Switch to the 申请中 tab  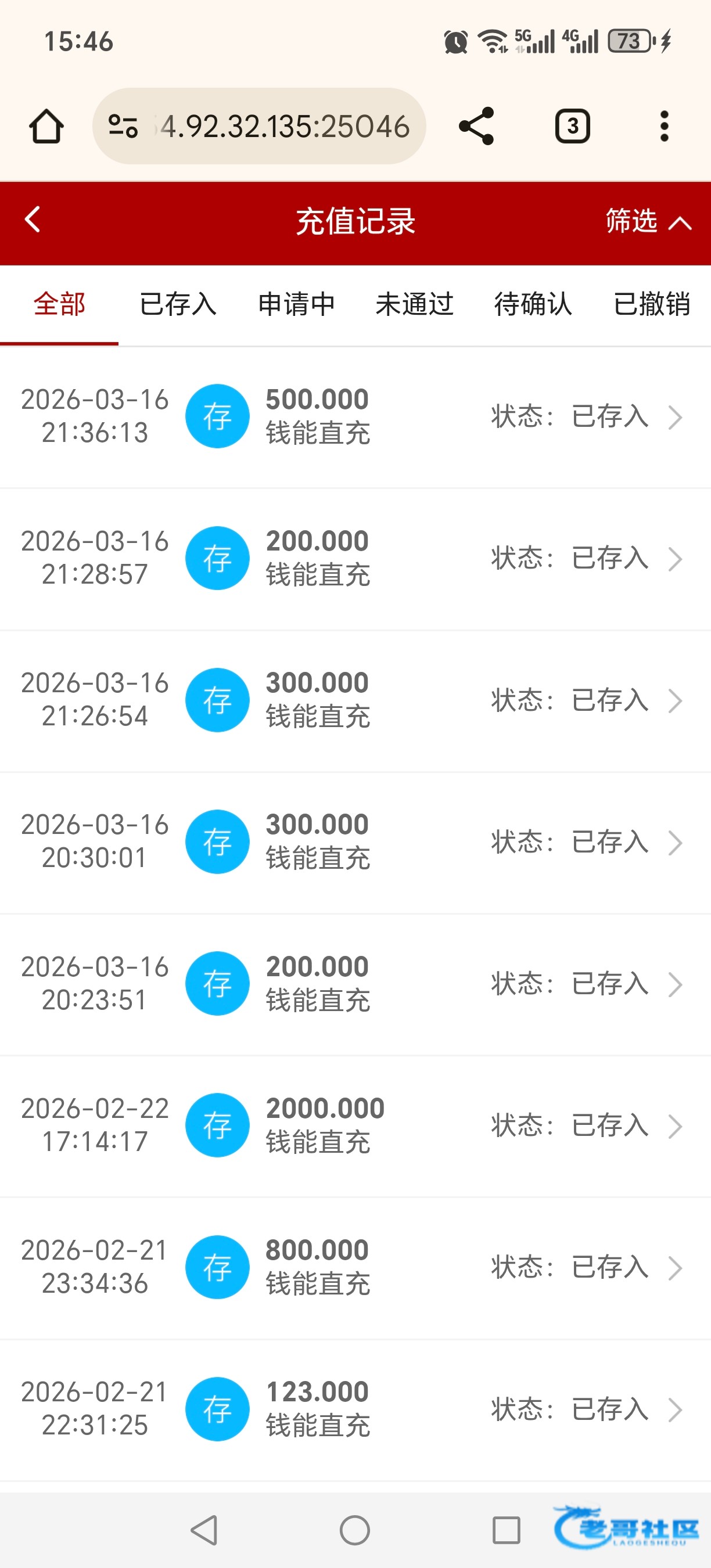(296, 304)
